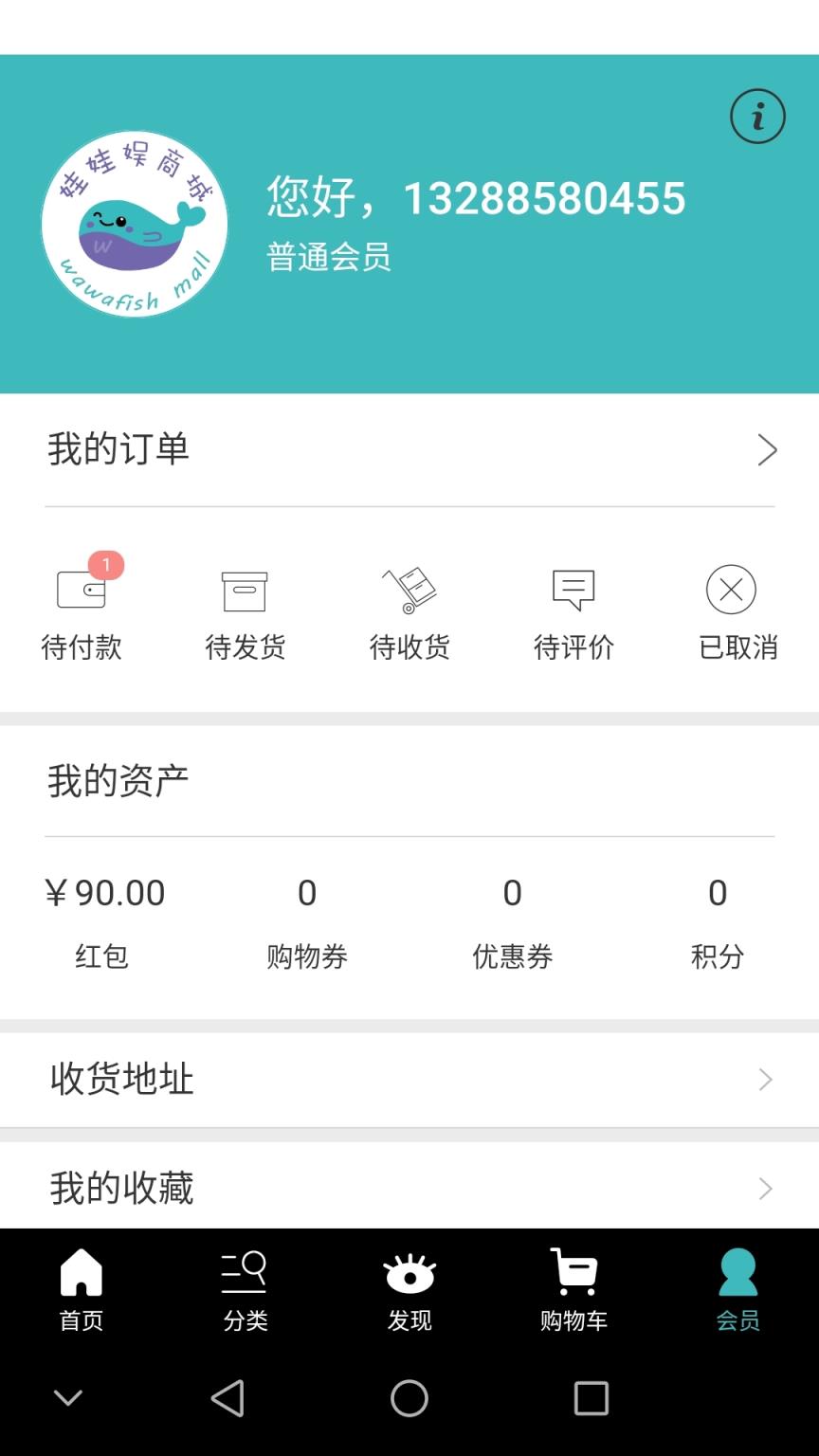Screen dimensions: 819x1456
Task: Collapse the screen with down arrow button
Action: pyautogui.click(x=67, y=1397)
